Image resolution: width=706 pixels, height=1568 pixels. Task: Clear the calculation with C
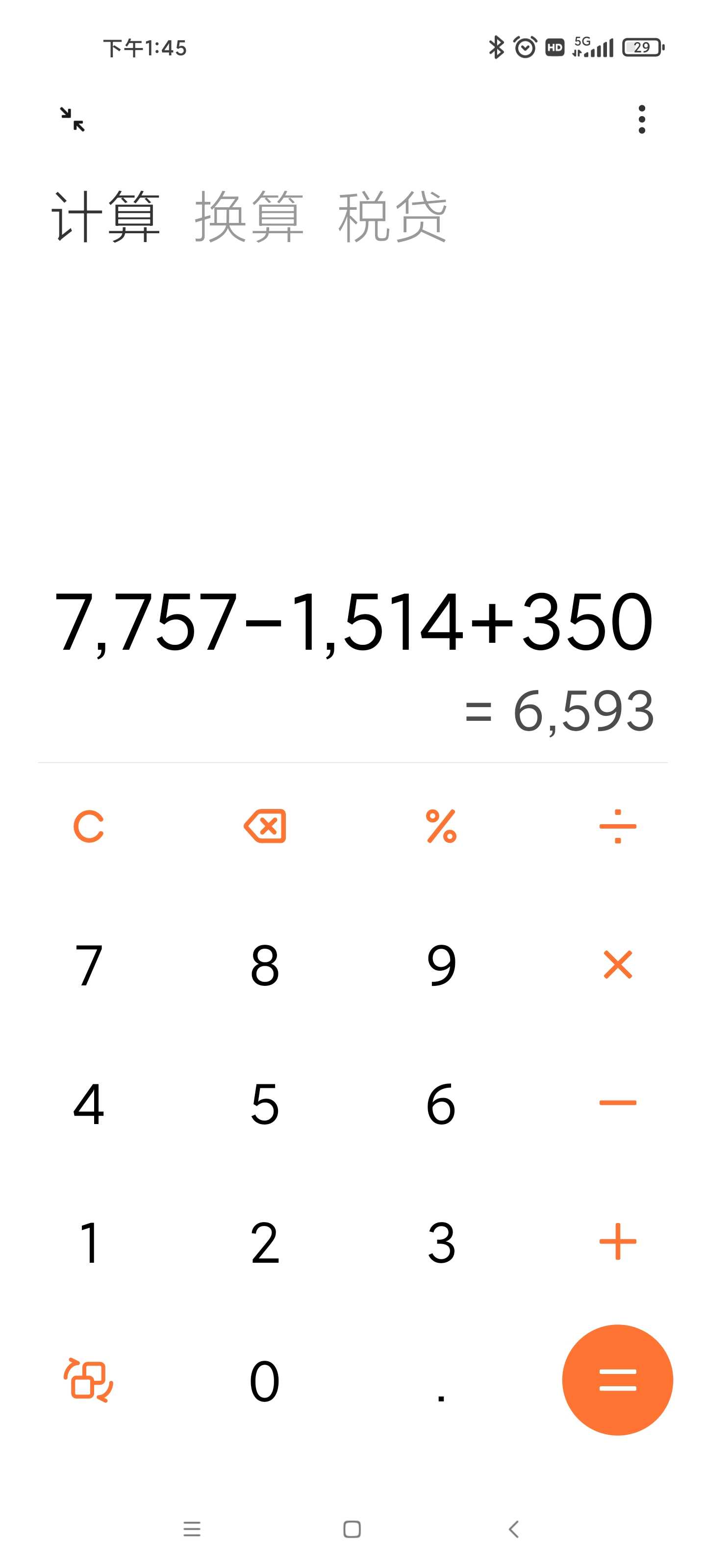point(88,826)
